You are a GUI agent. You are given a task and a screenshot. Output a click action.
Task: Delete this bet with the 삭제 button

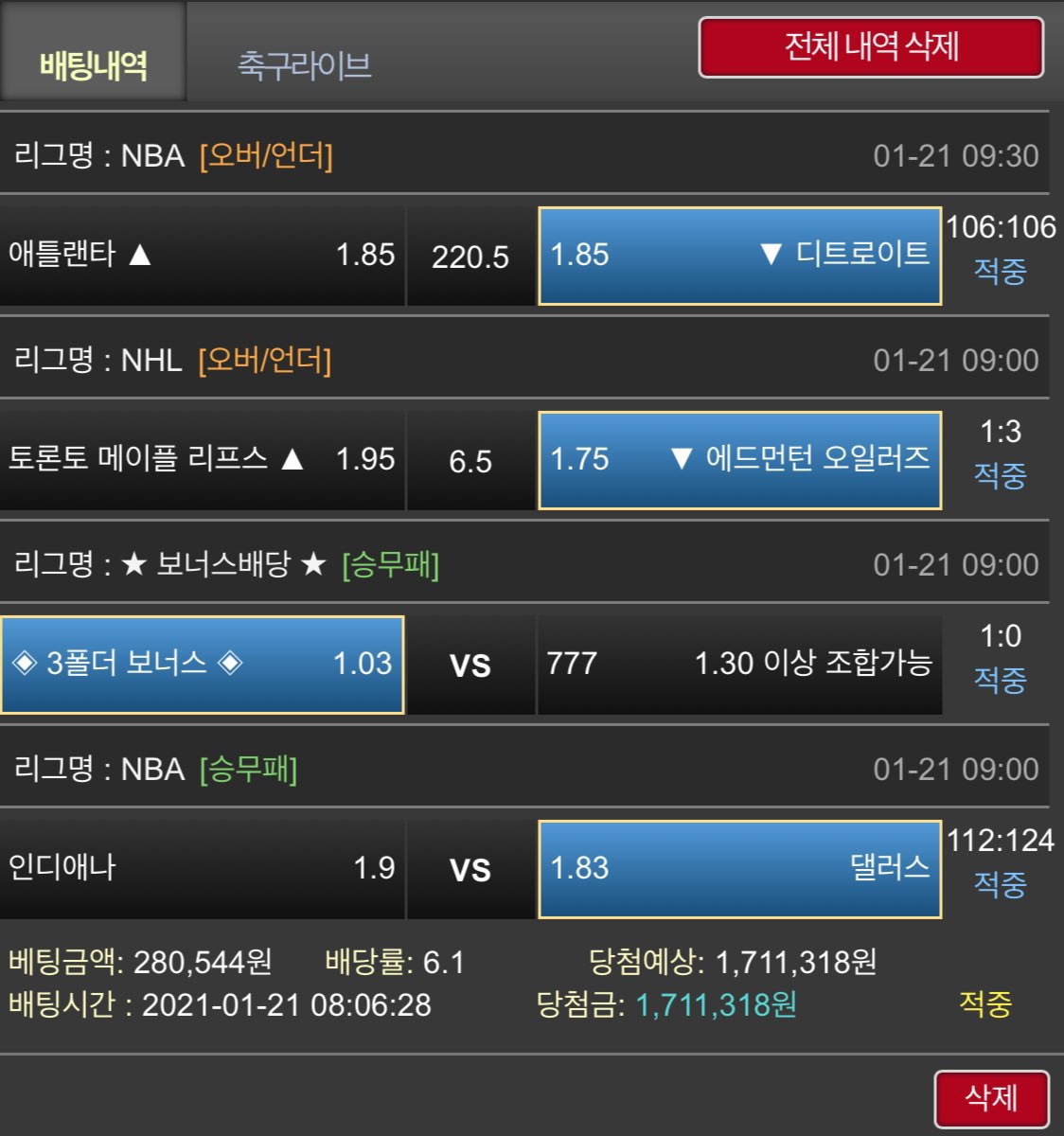click(990, 1098)
